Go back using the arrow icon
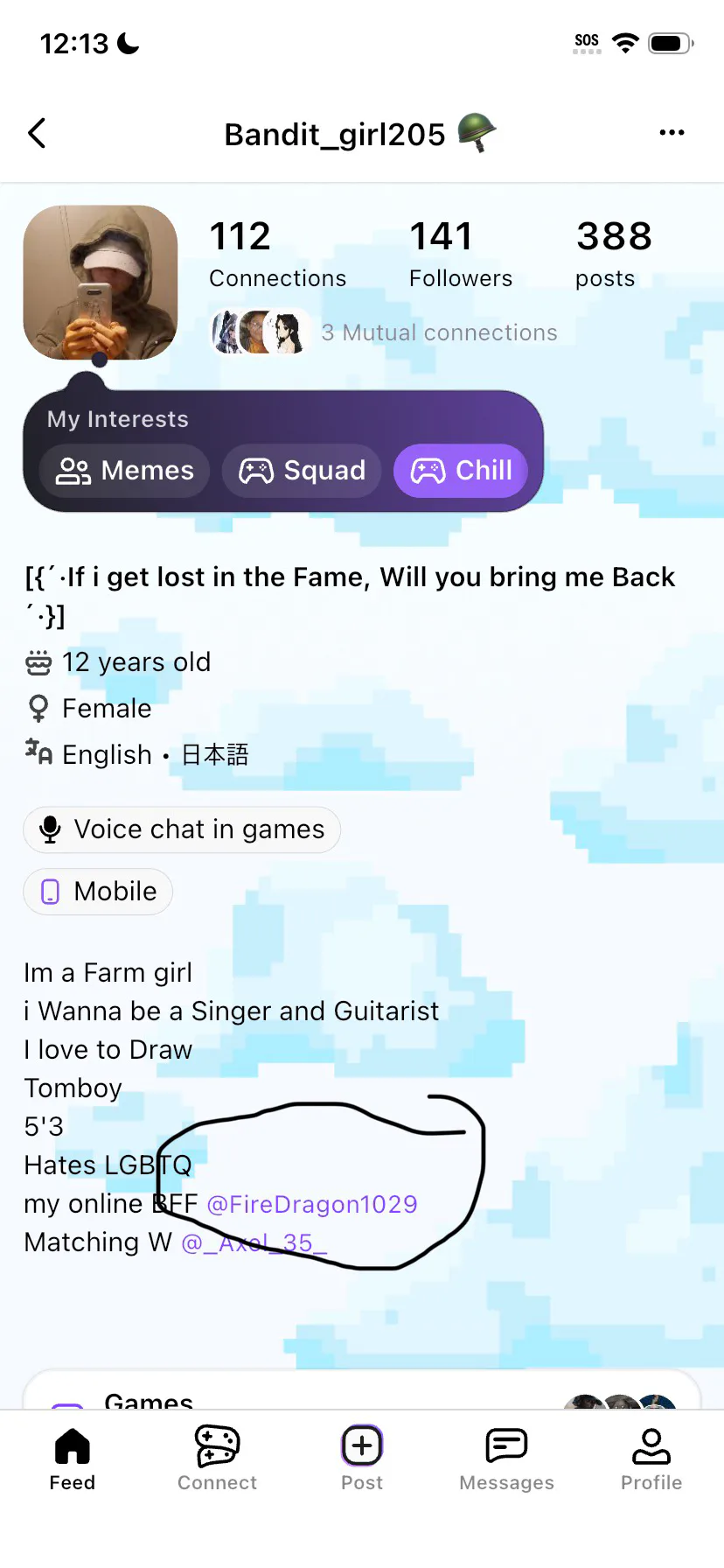Viewport: 724px width, 1568px height. point(37,134)
